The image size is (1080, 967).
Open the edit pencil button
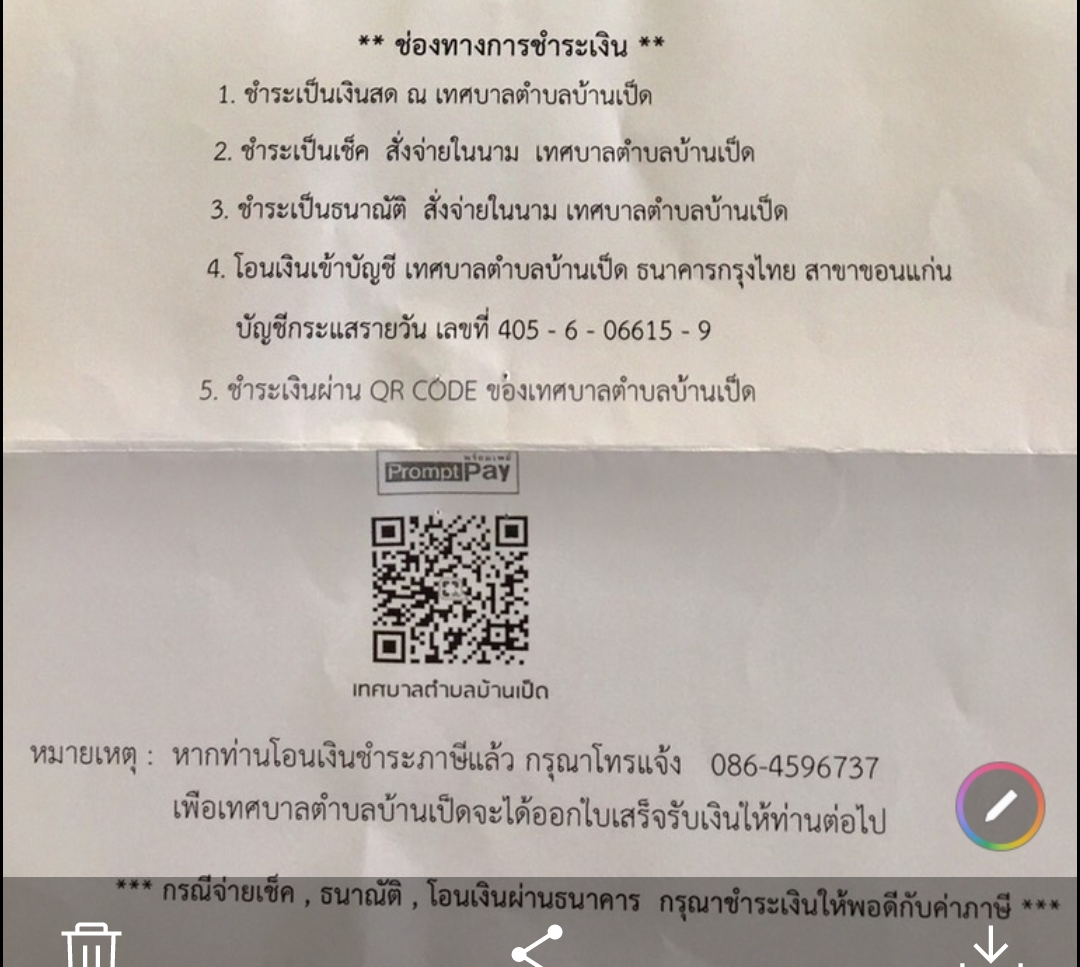click(1000, 806)
